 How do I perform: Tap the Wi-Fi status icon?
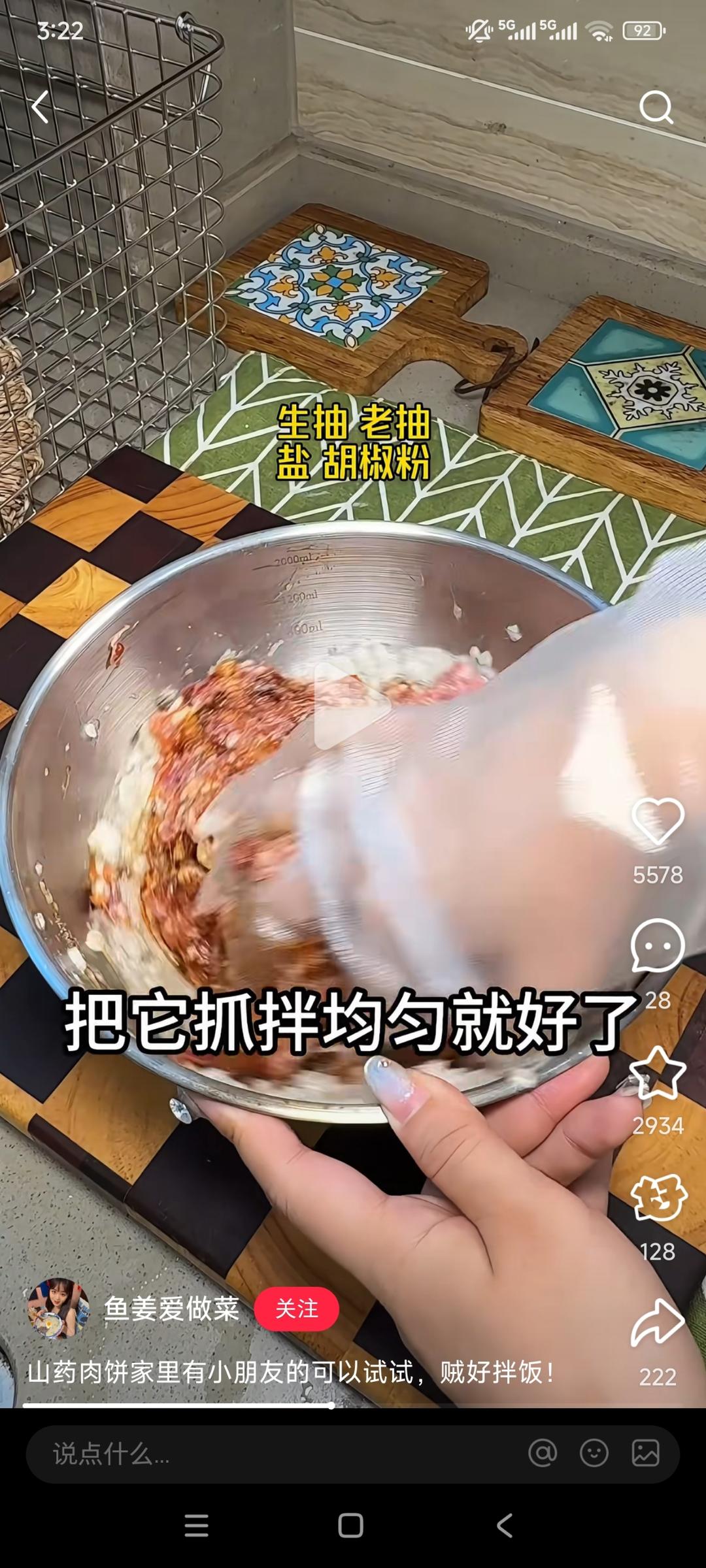tap(599, 29)
